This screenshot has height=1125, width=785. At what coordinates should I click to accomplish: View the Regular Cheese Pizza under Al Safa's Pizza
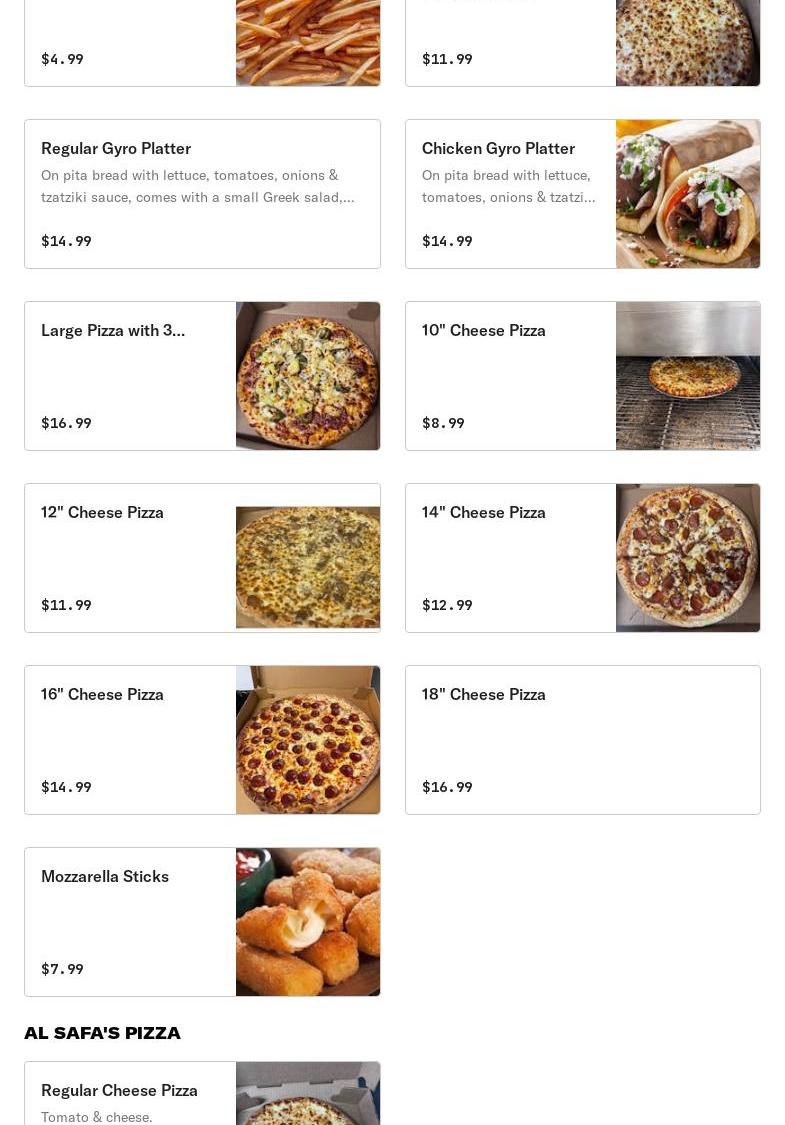(202, 1095)
